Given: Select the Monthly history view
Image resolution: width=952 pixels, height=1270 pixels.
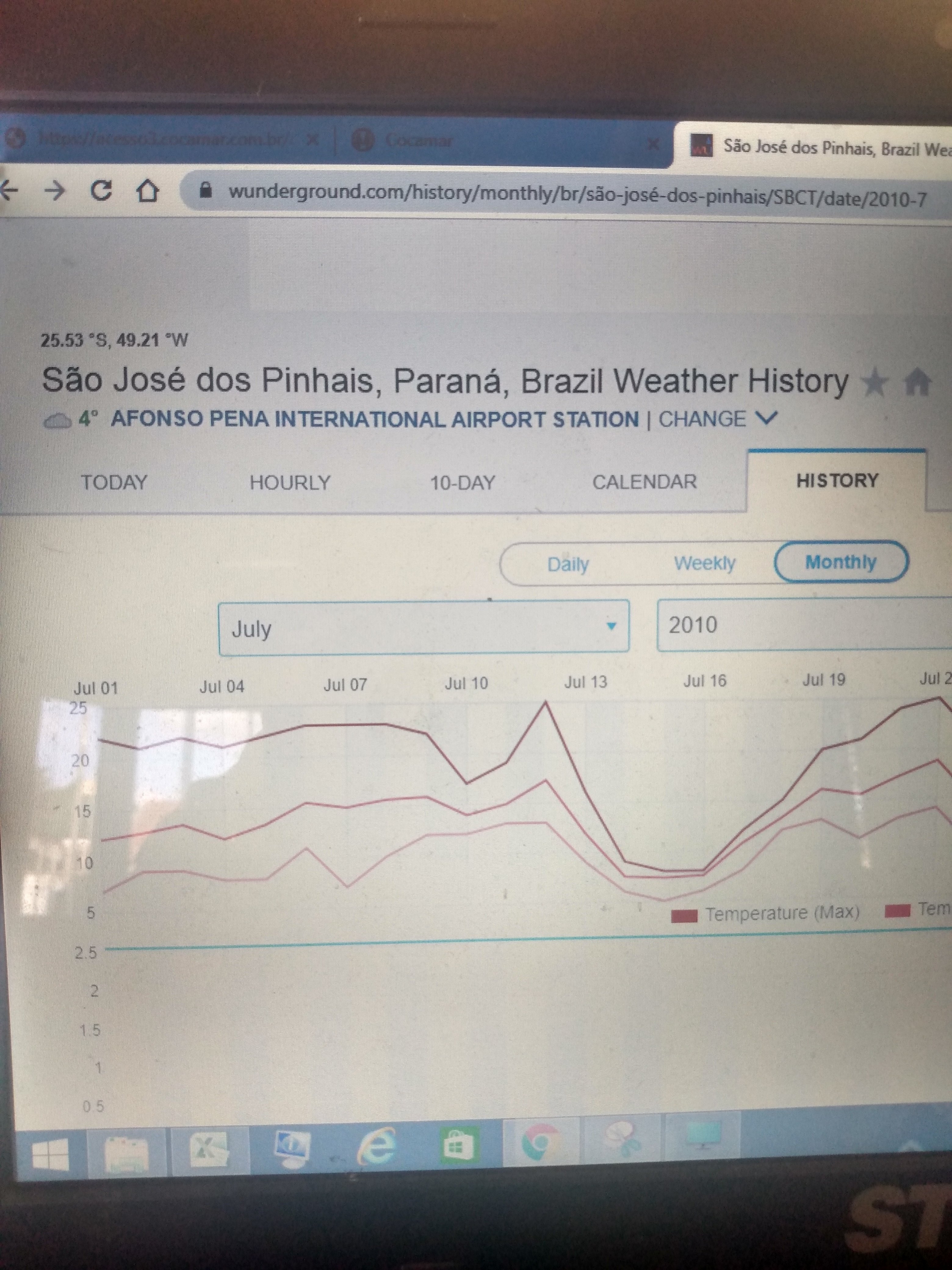Looking at the screenshot, I should 841,562.
